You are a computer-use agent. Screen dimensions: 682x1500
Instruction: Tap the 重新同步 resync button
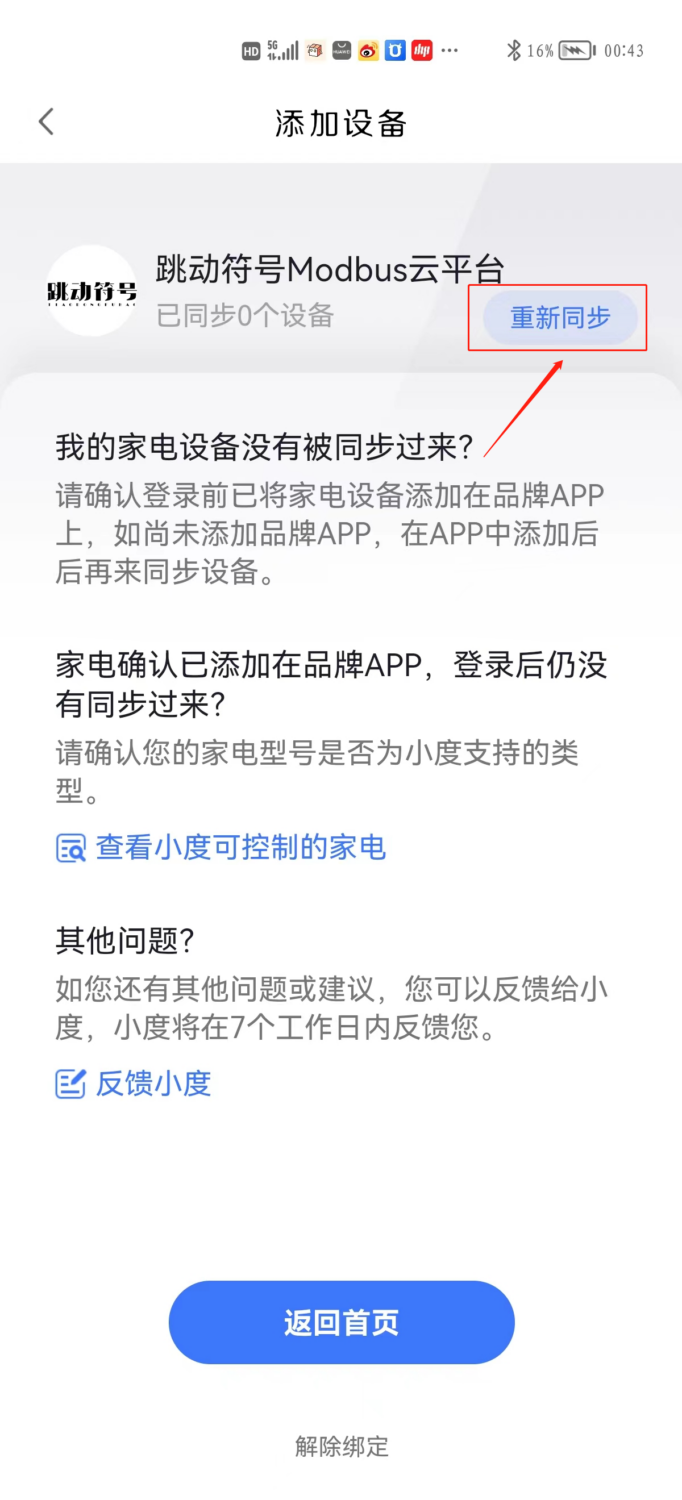pyautogui.click(x=560, y=318)
